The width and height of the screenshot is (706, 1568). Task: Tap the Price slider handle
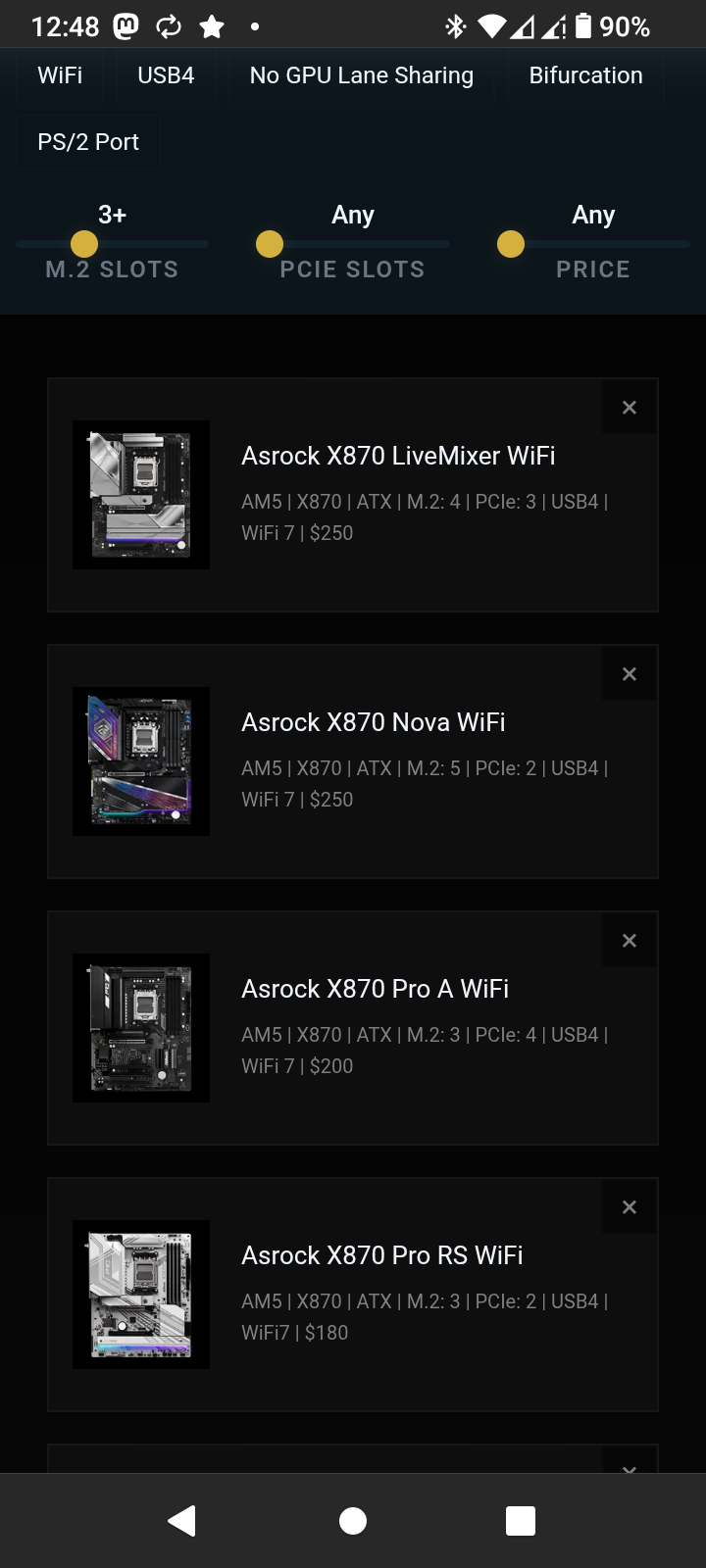pos(511,244)
